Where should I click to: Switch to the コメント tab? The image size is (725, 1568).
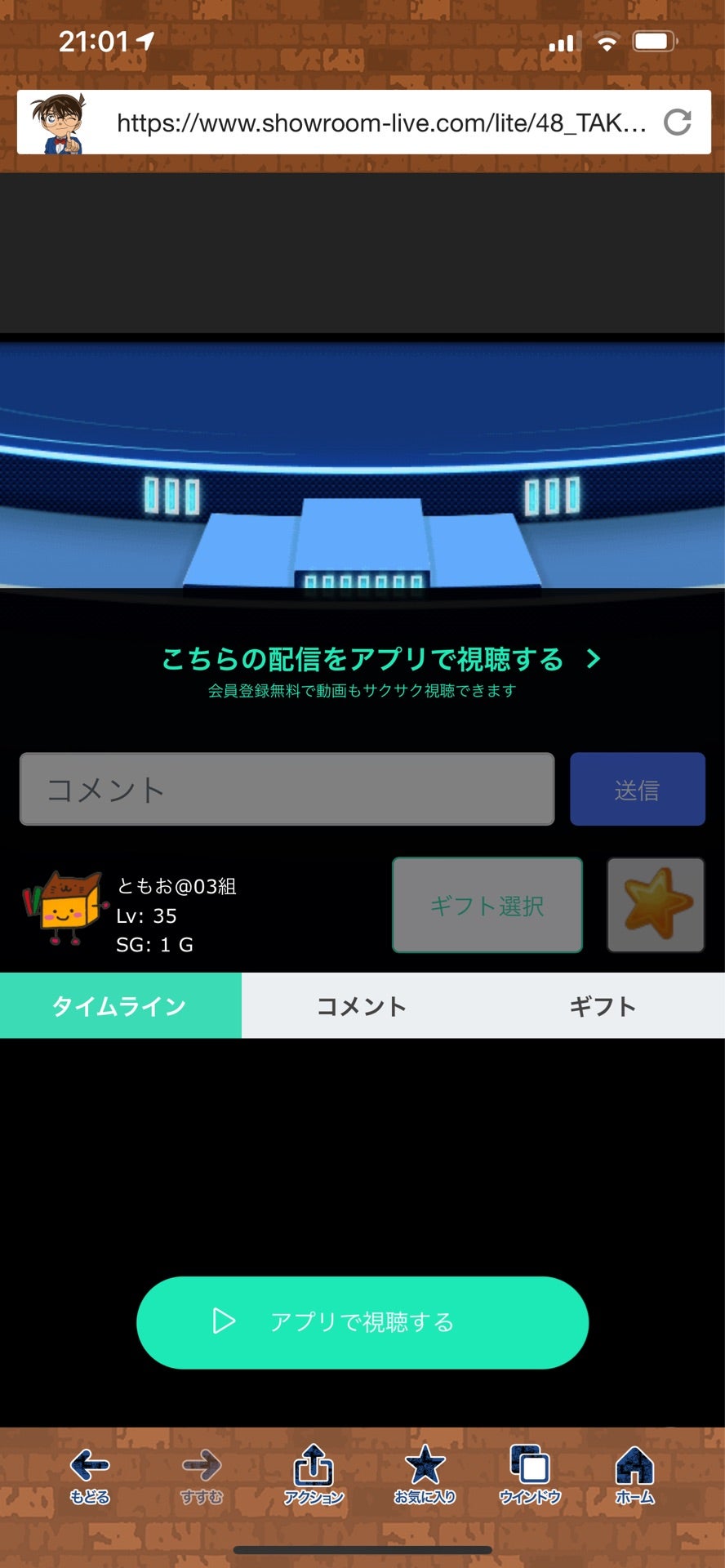(x=362, y=1005)
